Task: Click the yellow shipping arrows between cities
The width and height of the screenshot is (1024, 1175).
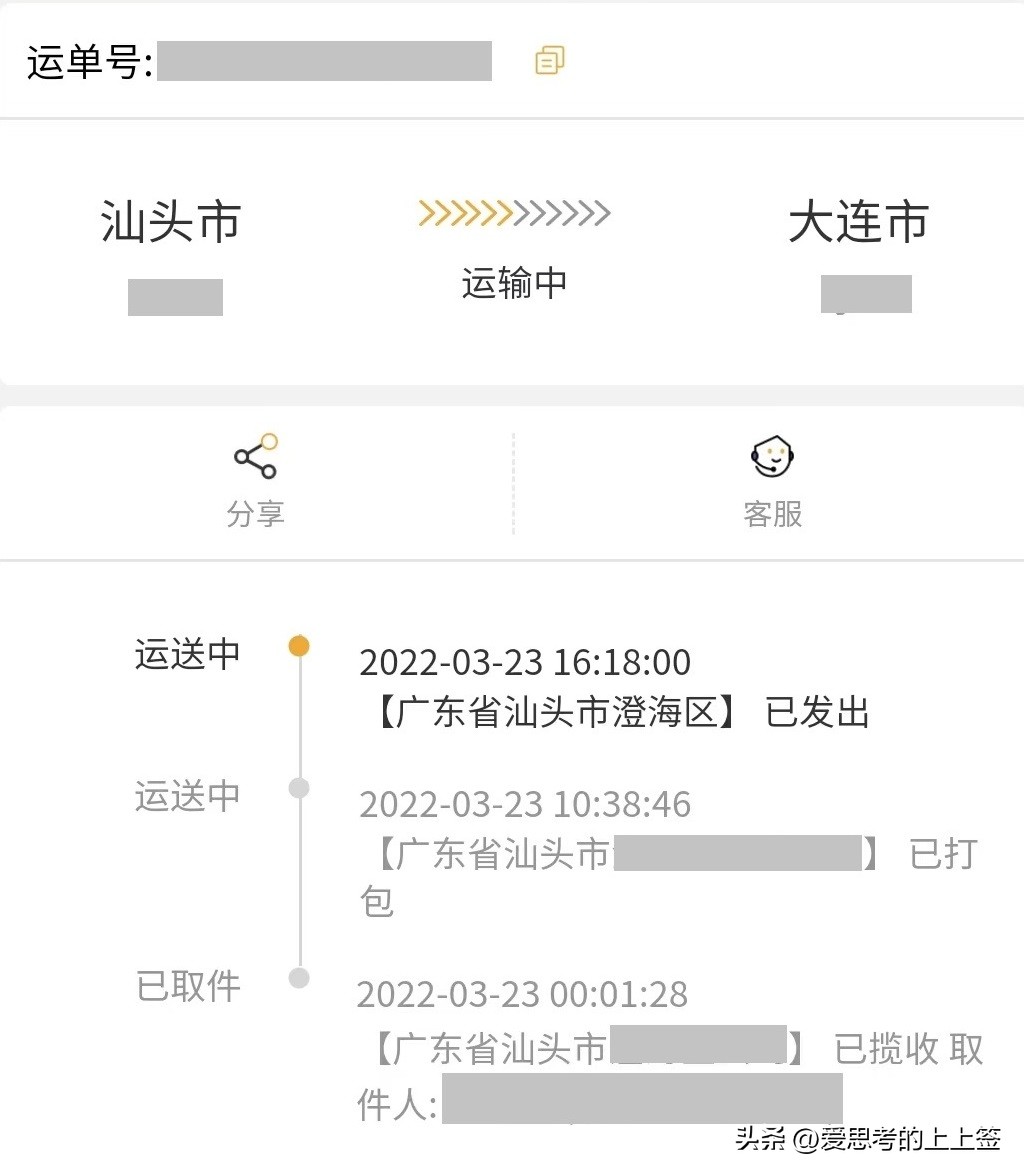Action: tap(514, 213)
